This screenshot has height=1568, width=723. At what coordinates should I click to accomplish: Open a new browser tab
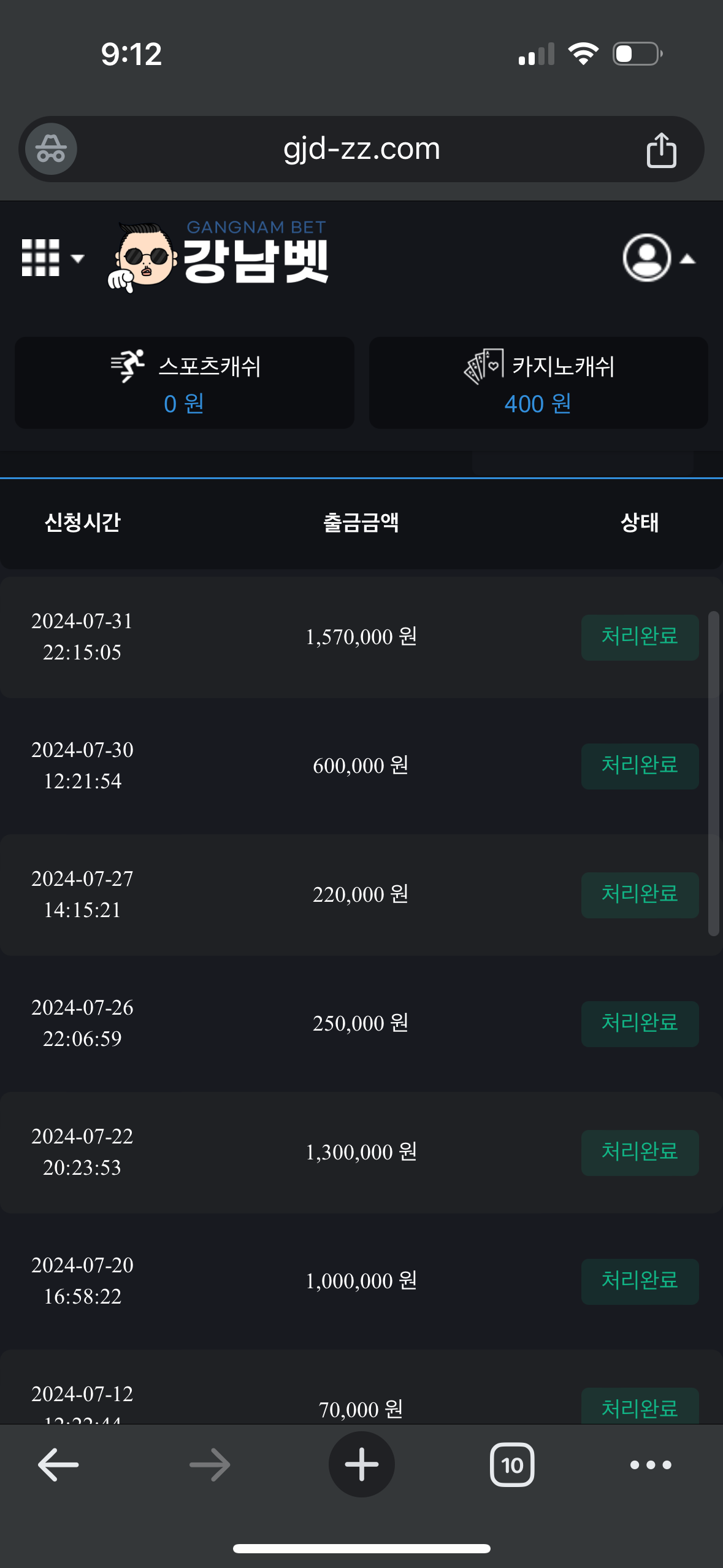click(361, 1465)
